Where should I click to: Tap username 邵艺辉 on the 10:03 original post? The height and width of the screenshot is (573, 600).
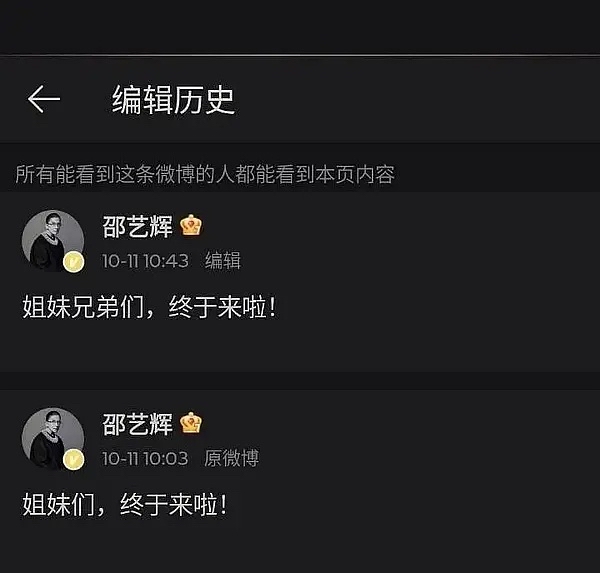[x=137, y=424]
